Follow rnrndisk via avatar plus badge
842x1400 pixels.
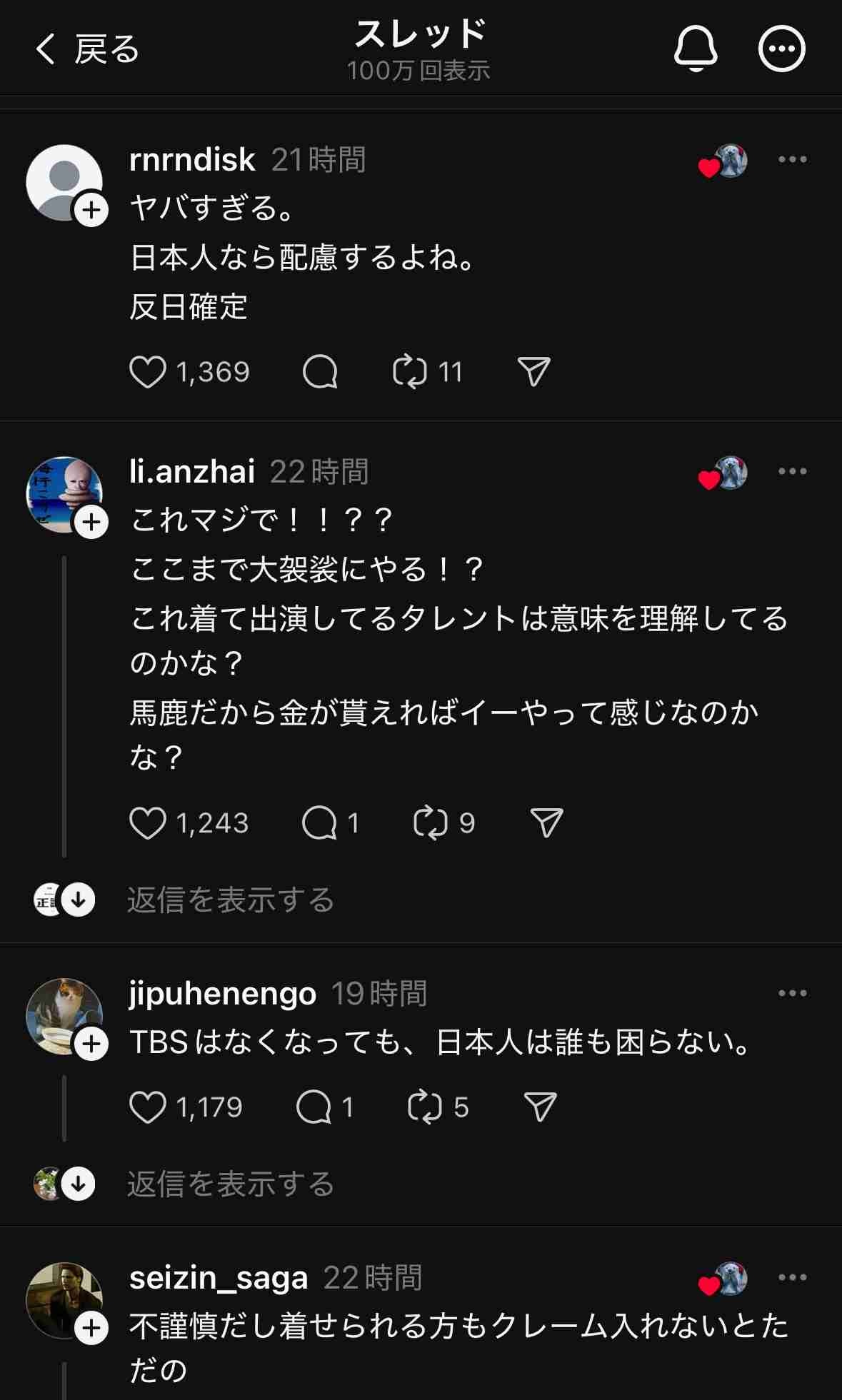(x=91, y=211)
